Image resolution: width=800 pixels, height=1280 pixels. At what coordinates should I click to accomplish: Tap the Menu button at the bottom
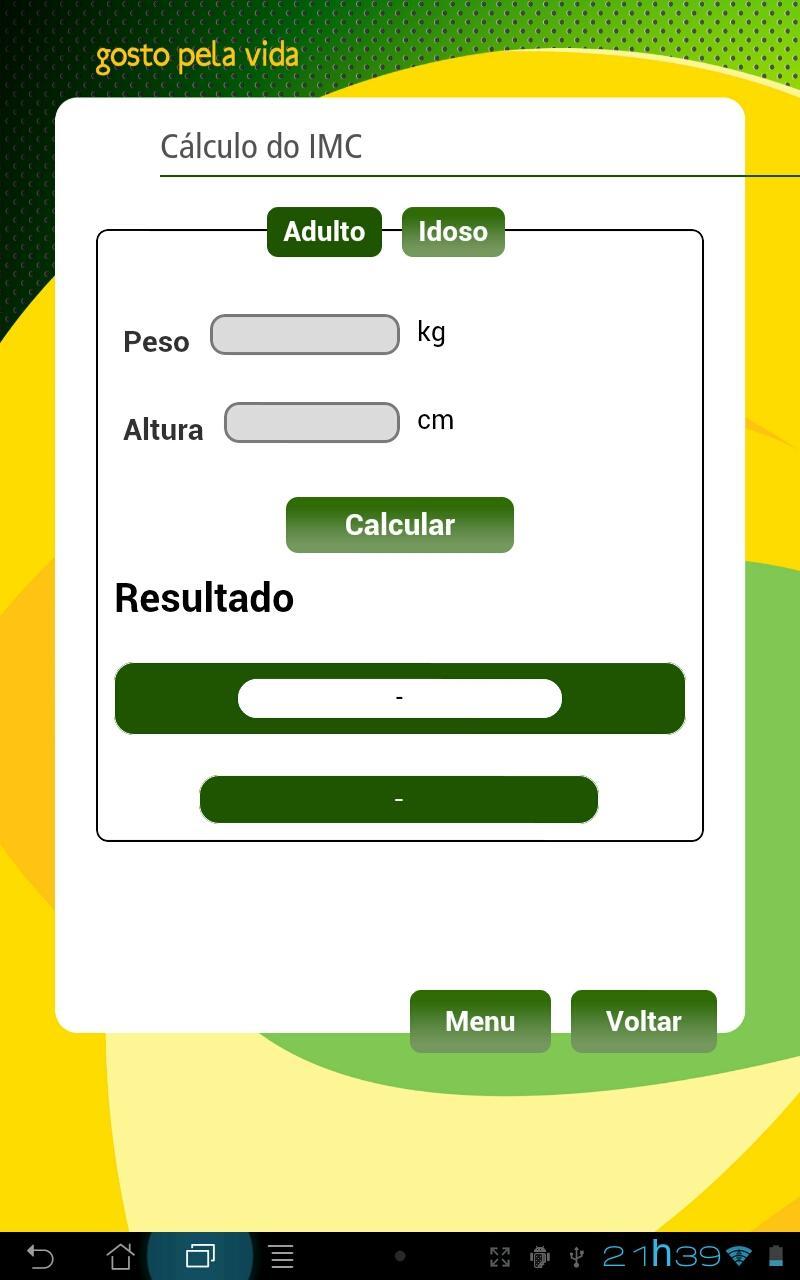pos(480,1021)
